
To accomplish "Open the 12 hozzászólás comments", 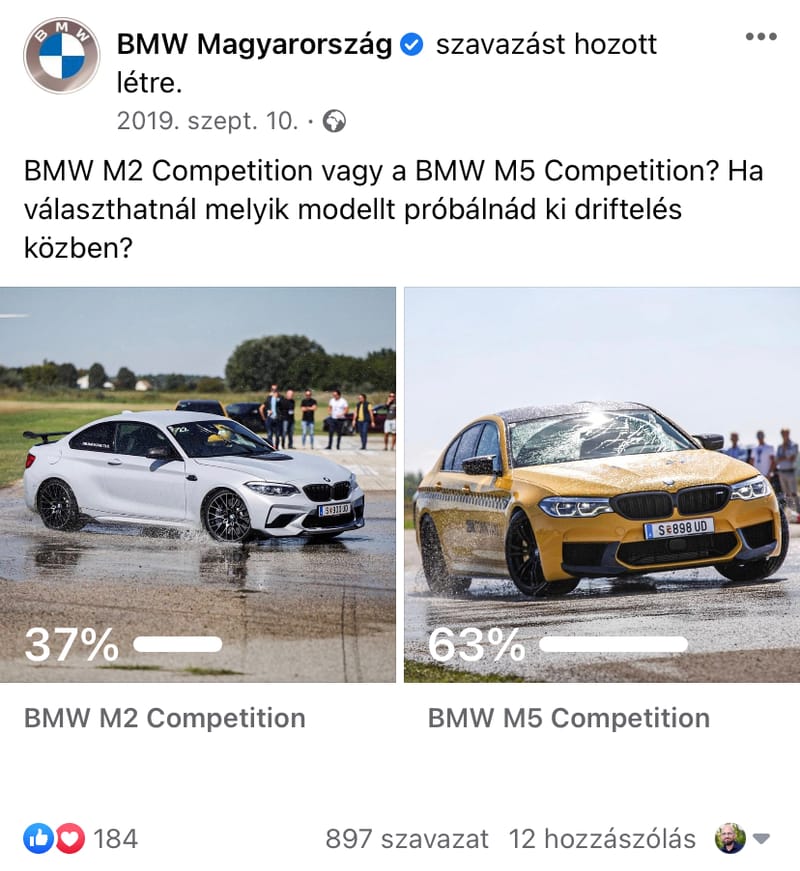I will tap(602, 838).
